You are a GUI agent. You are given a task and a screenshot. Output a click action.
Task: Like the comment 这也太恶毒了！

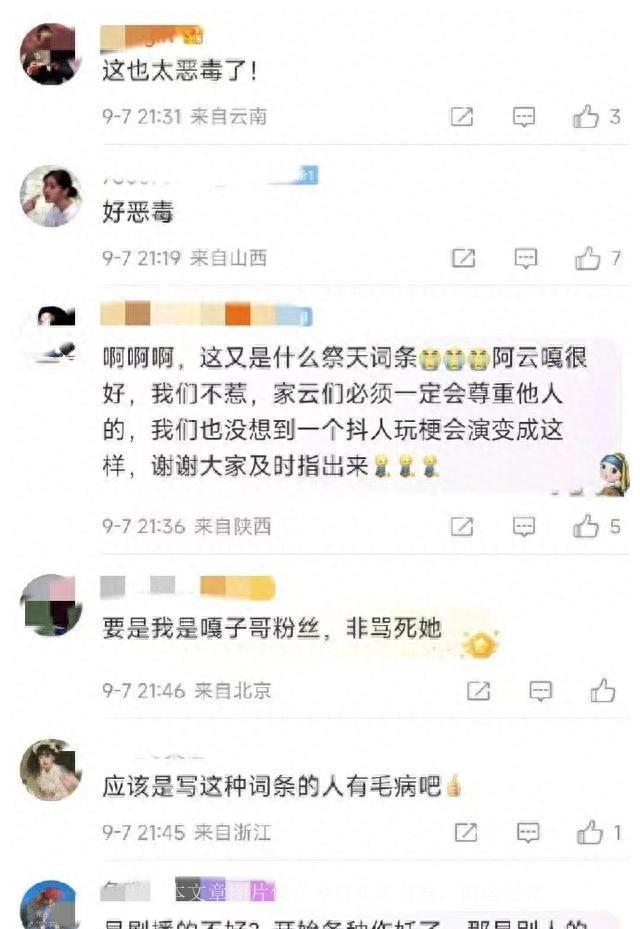pyautogui.click(x=586, y=117)
